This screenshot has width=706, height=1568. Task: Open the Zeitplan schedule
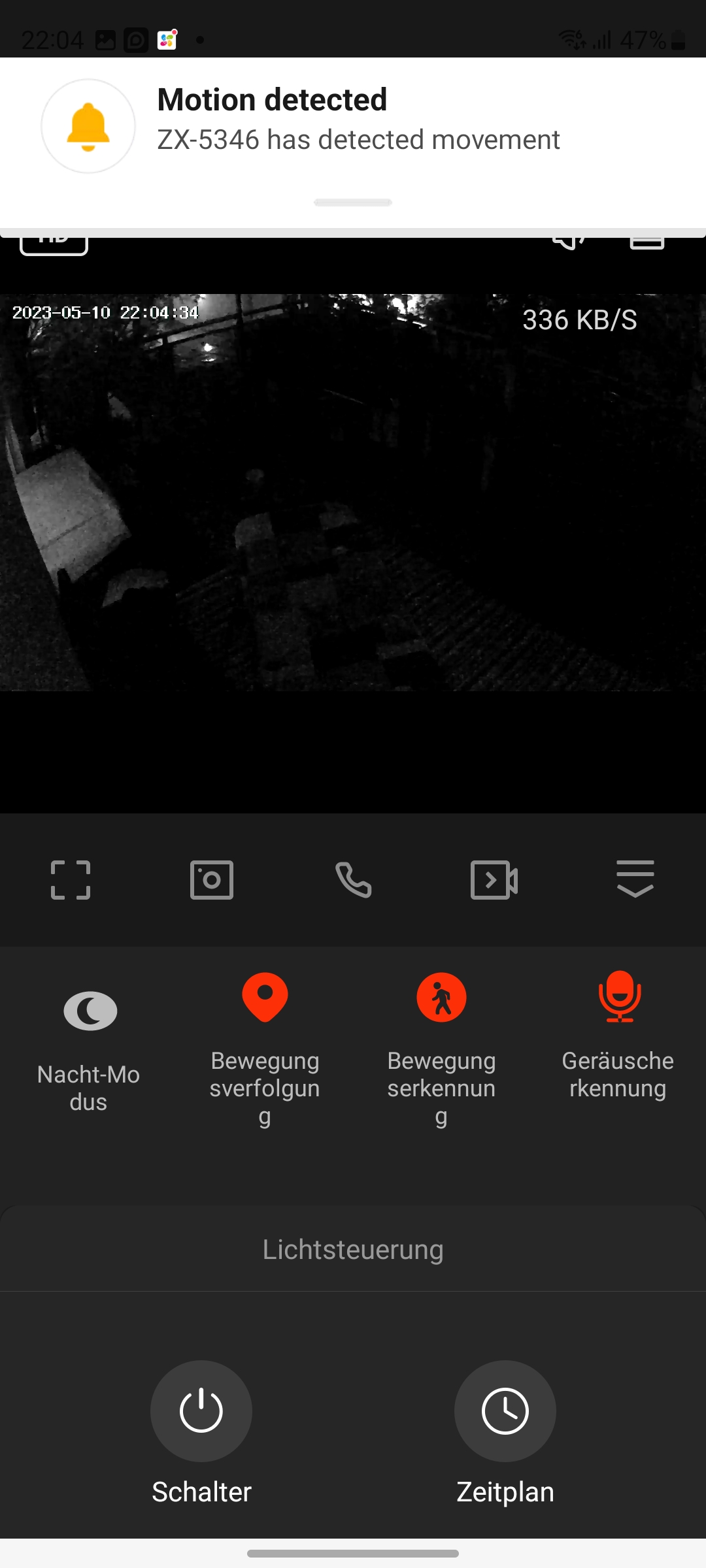pos(505,1411)
